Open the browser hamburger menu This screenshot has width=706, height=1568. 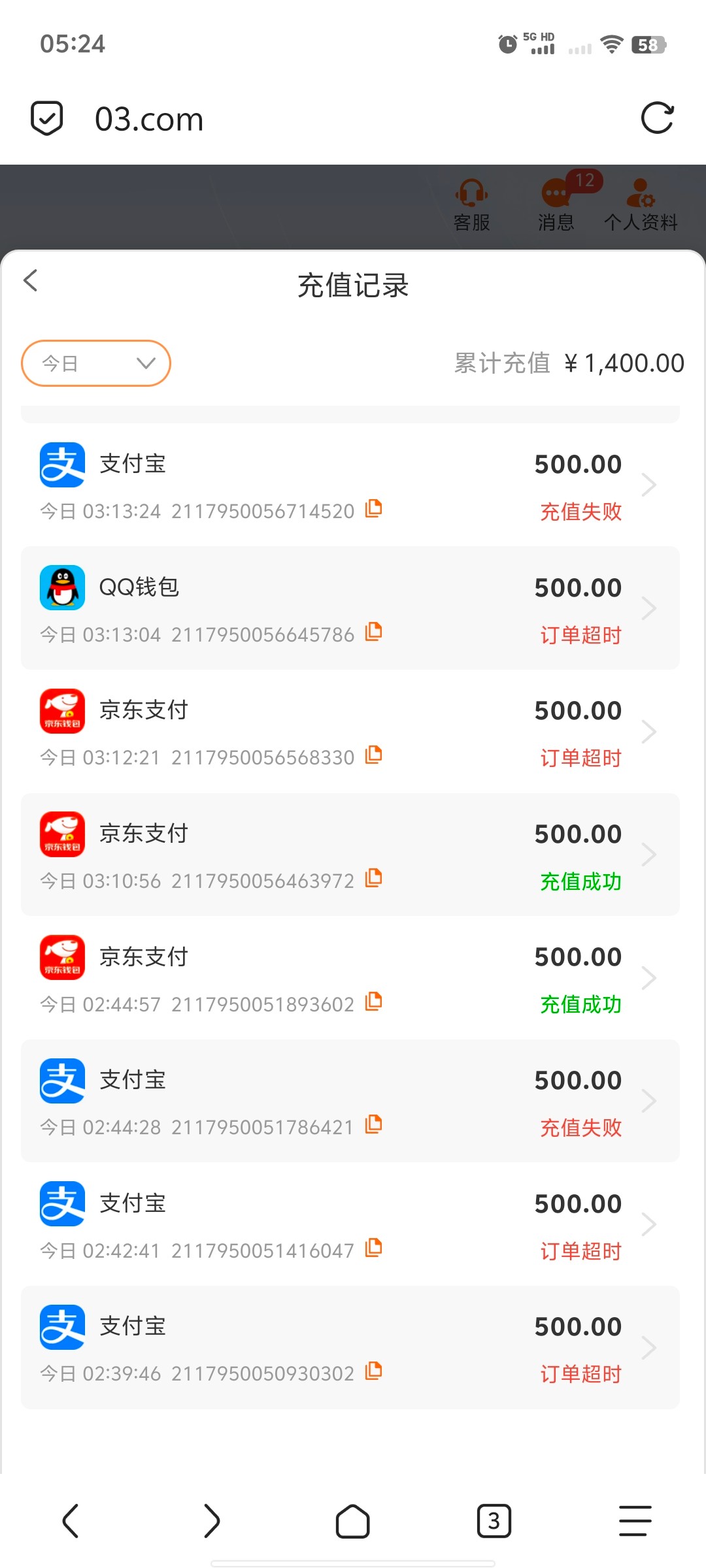point(635,1521)
